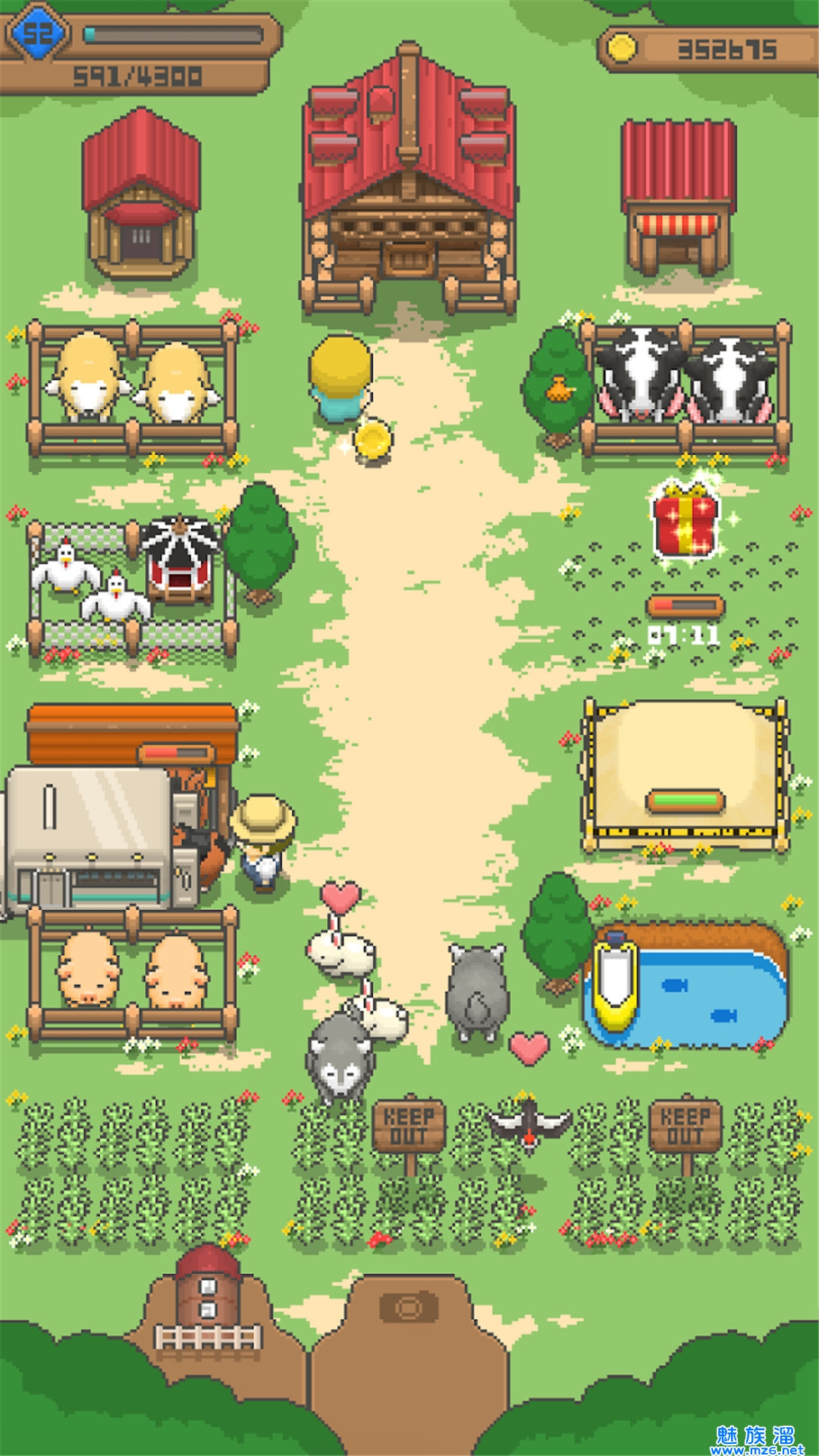The image size is (819, 1456).
Task: Open the market stall with striped awning
Action: 679,199
